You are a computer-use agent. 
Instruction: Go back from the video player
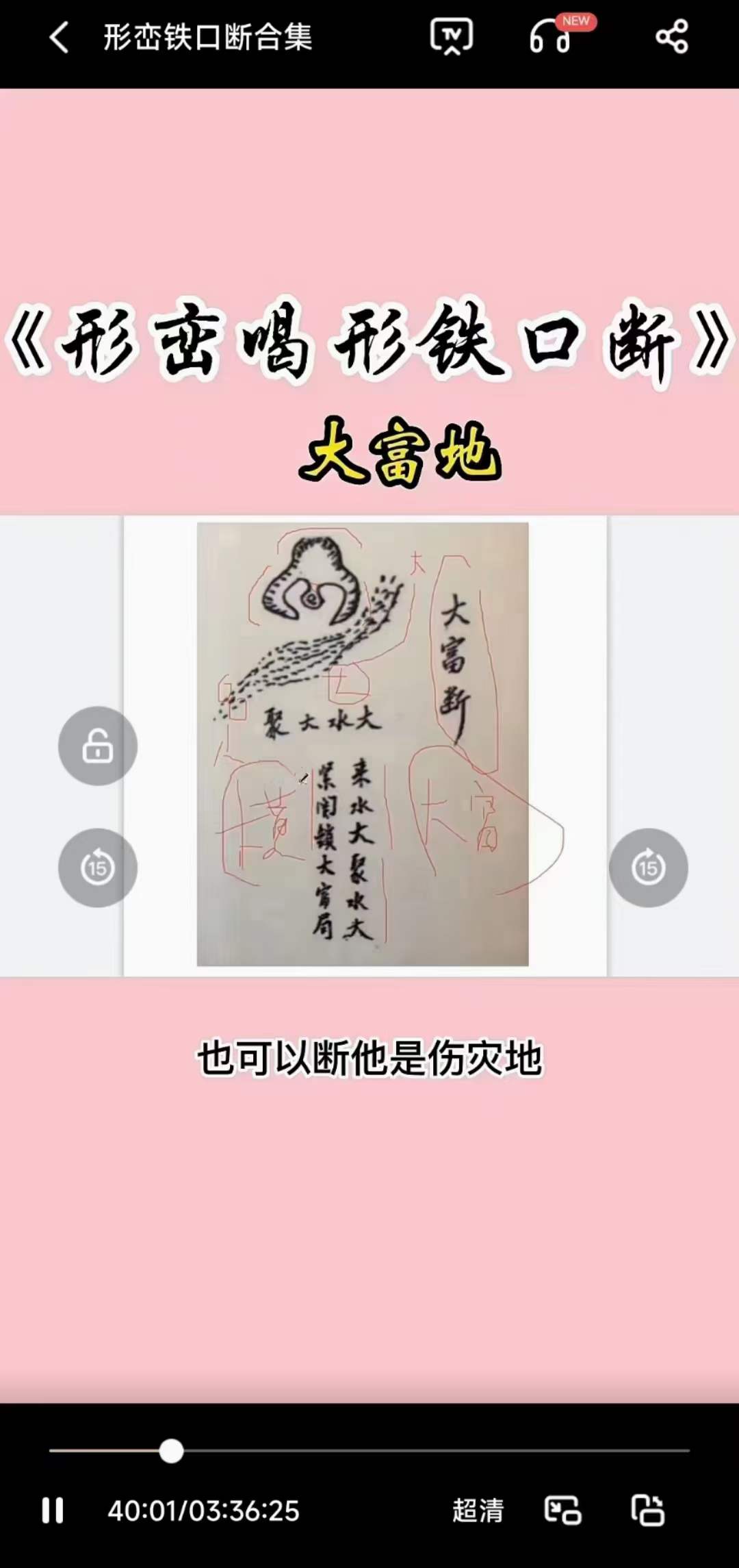click(x=60, y=37)
